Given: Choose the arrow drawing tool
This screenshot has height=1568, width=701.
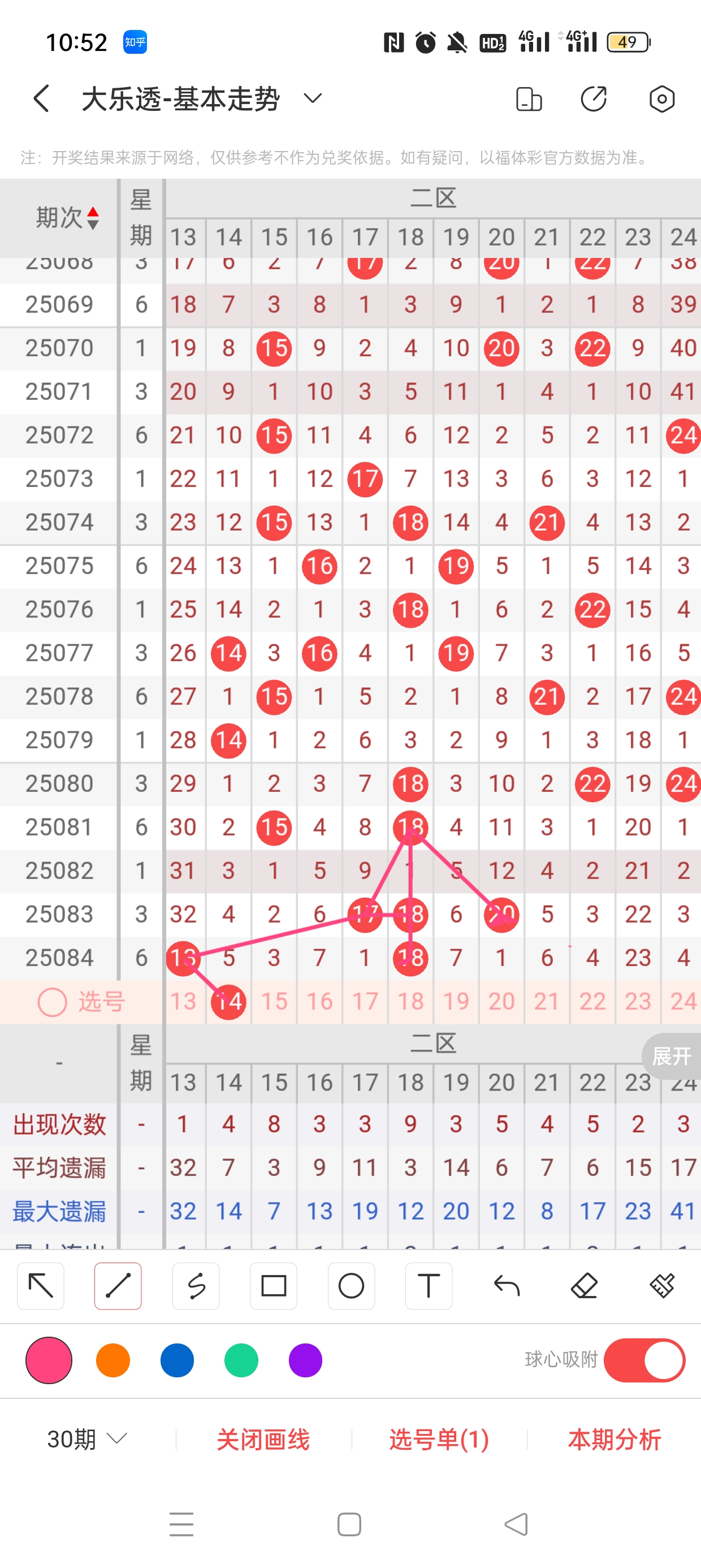Looking at the screenshot, I should tap(41, 1286).
